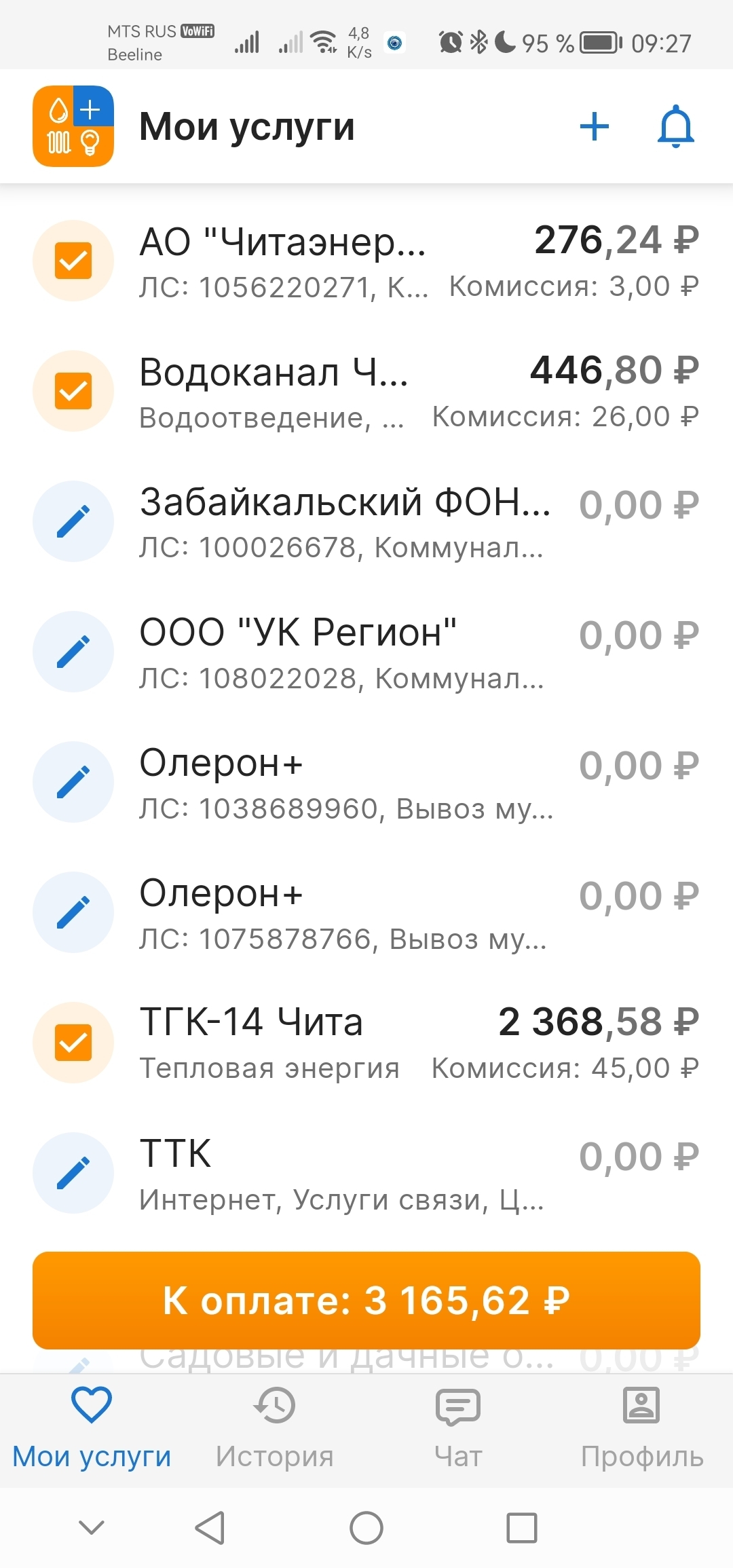Pay the total 3 165,62 ₽
The image size is (733, 1568).
(x=366, y=1301)
